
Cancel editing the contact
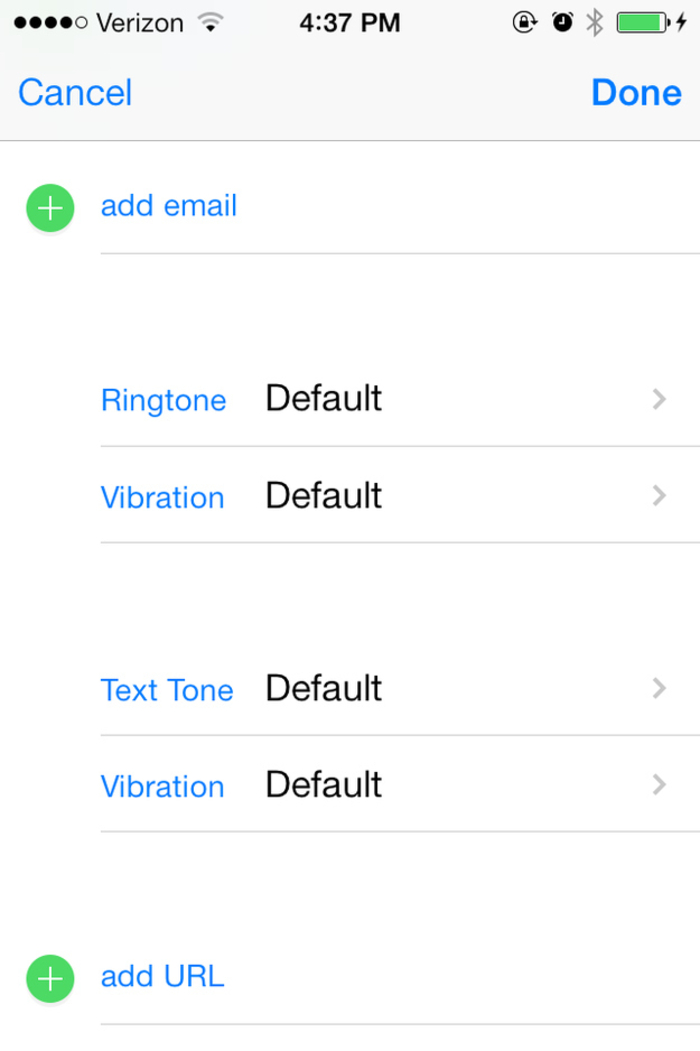point(75,93)
